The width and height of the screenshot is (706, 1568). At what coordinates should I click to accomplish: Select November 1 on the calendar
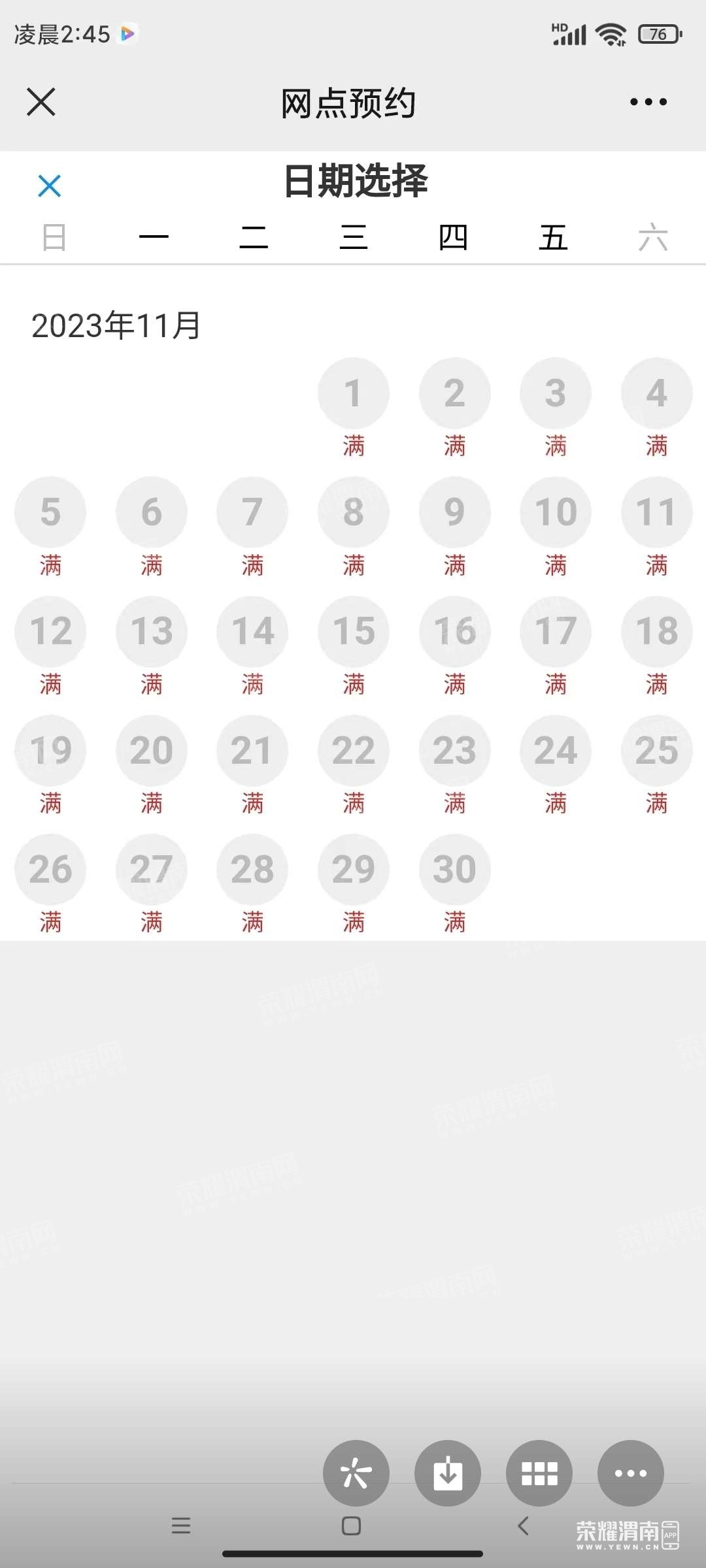pyautogui.click(x=353, y=393)
